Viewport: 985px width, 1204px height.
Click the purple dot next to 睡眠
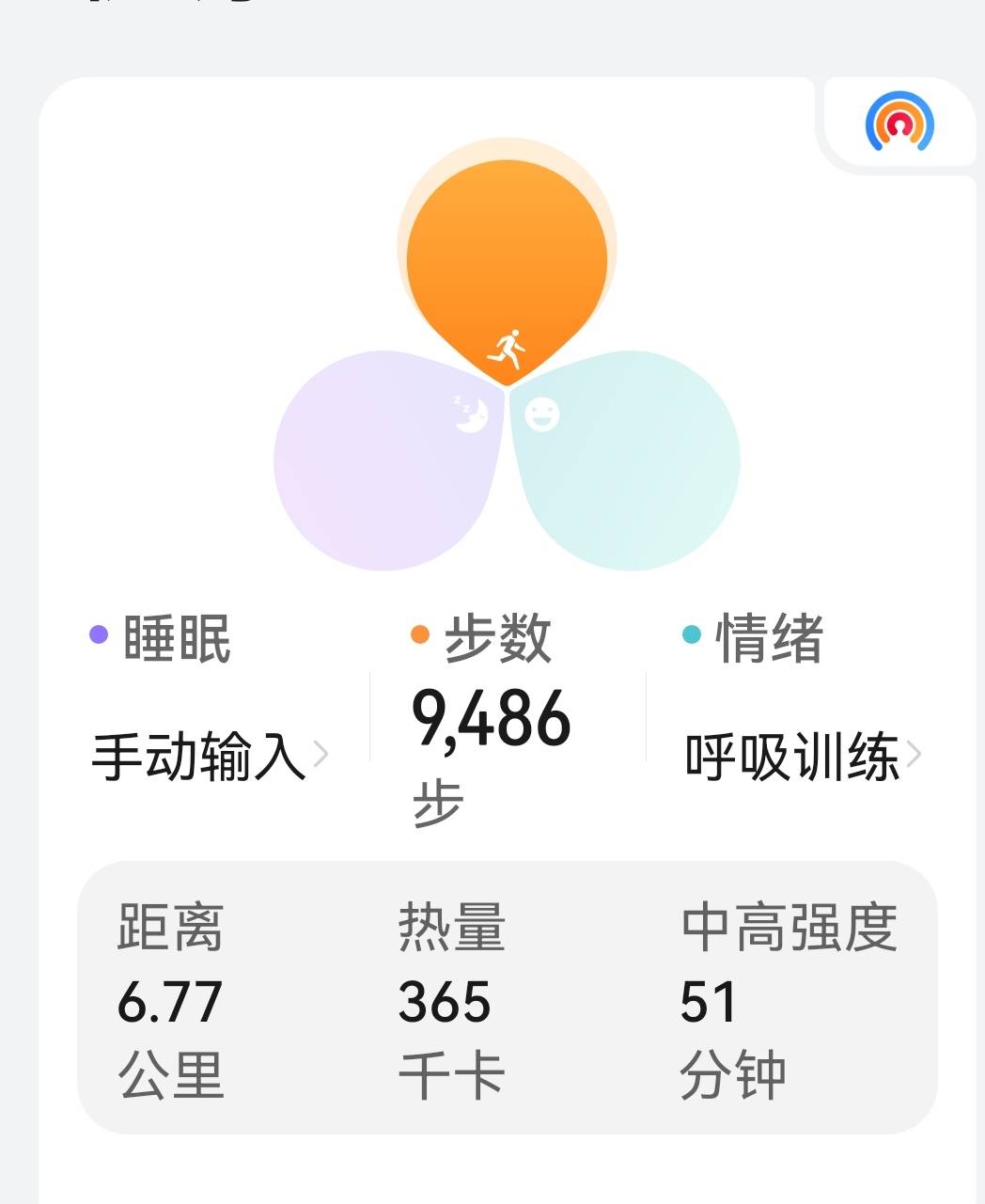[97, 635]
